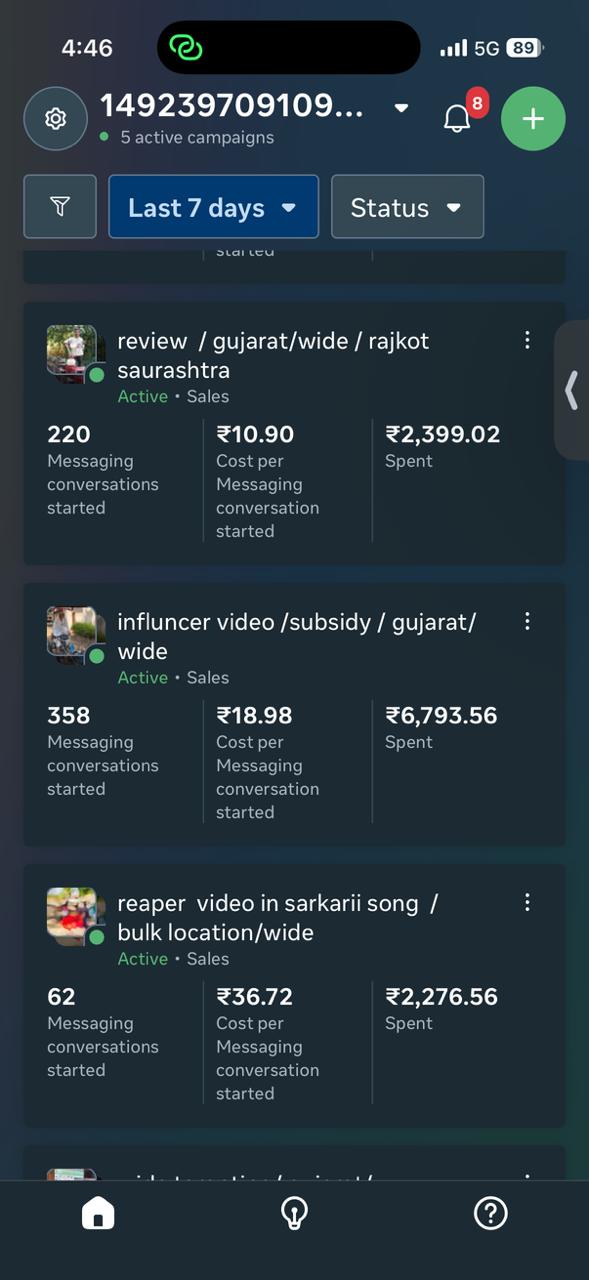Open the reaper video in sarkarii song campaign
The width and height of the screenshot is (589, 1280).
click(294, 995)
